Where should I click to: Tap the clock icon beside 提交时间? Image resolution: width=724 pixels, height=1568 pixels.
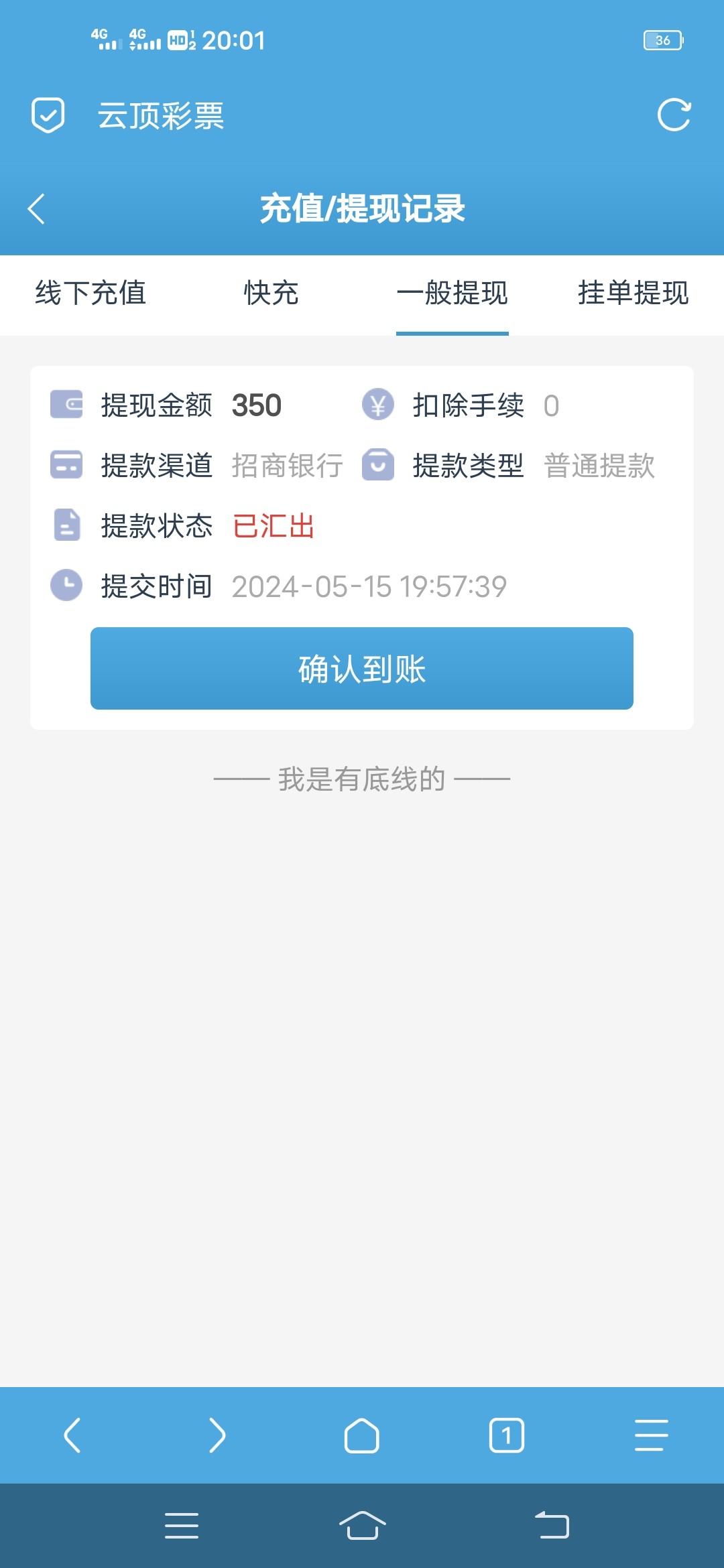[x=66, y=584]
